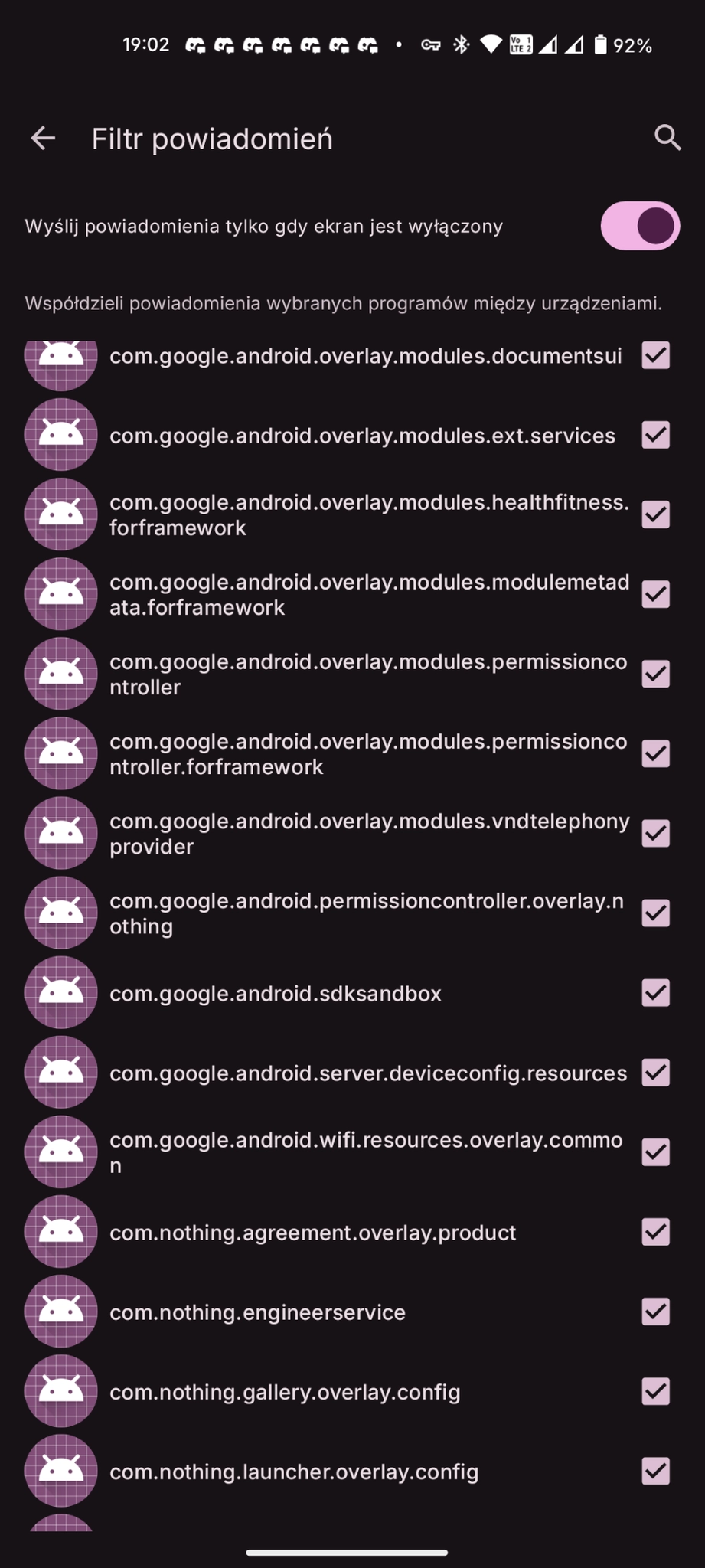Uncheck com.nothing.gallery.overlay.config
Viewport: 705px width, 1568px height.
point(655,1391)
